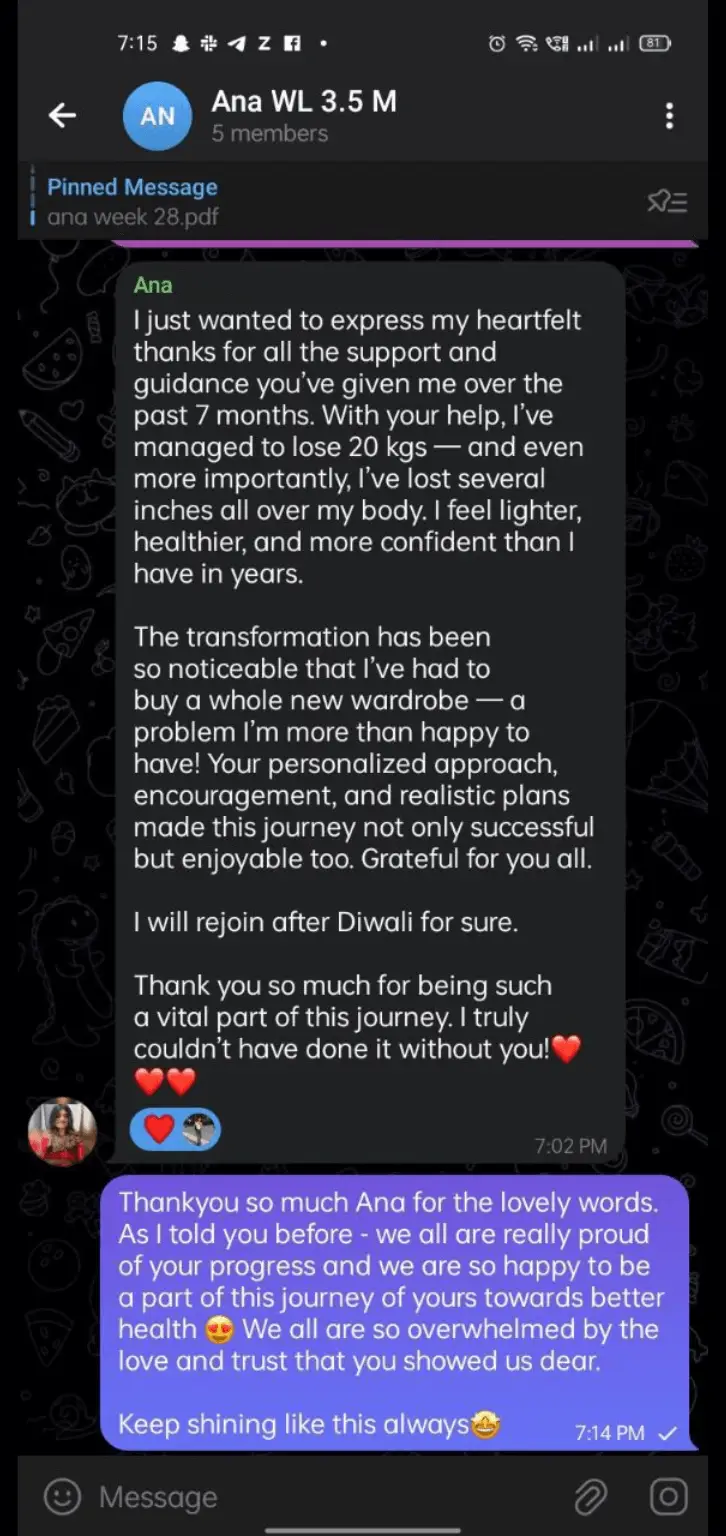Go back from the group chat
The width and height of the screenshot is (726, 1536).
[x=62, y=116]
